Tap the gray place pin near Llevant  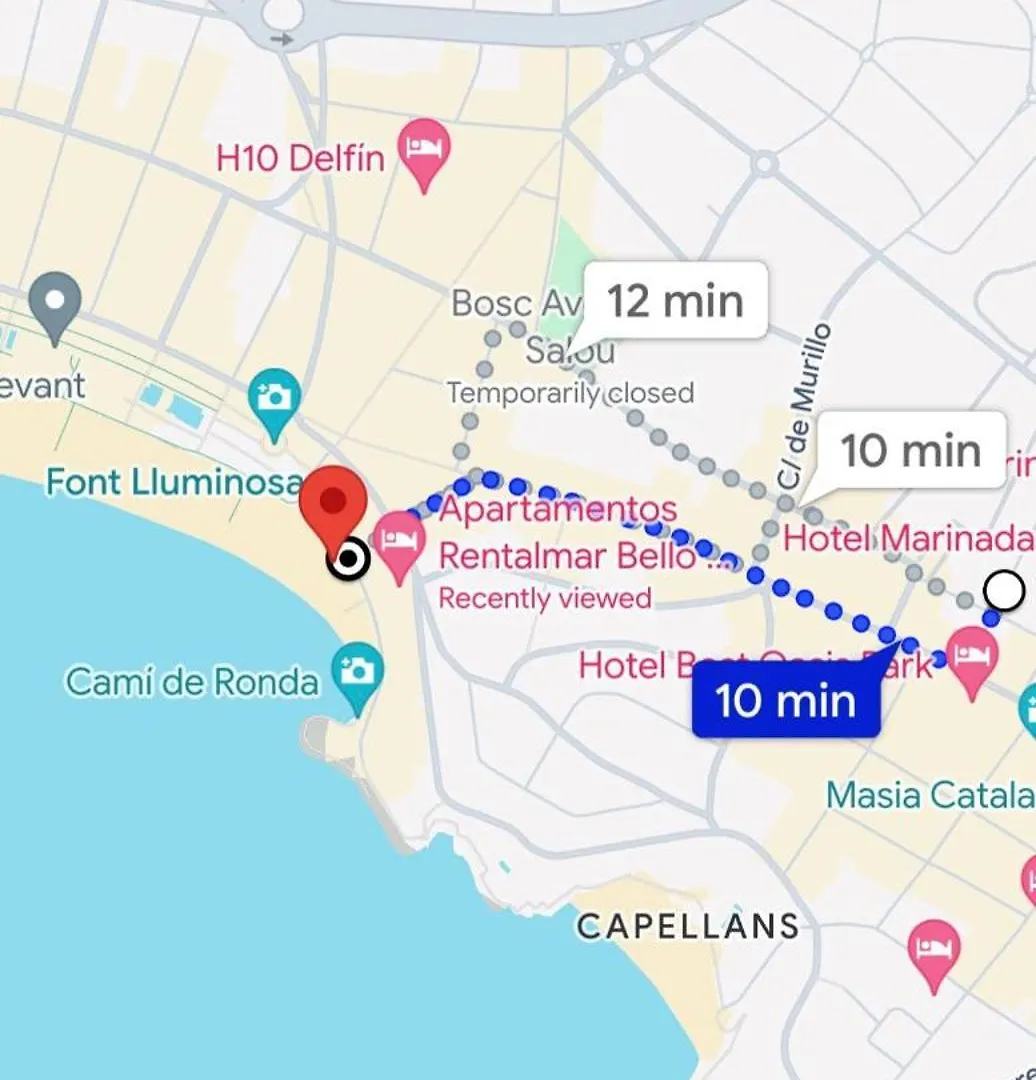click(x=55, y=304)
